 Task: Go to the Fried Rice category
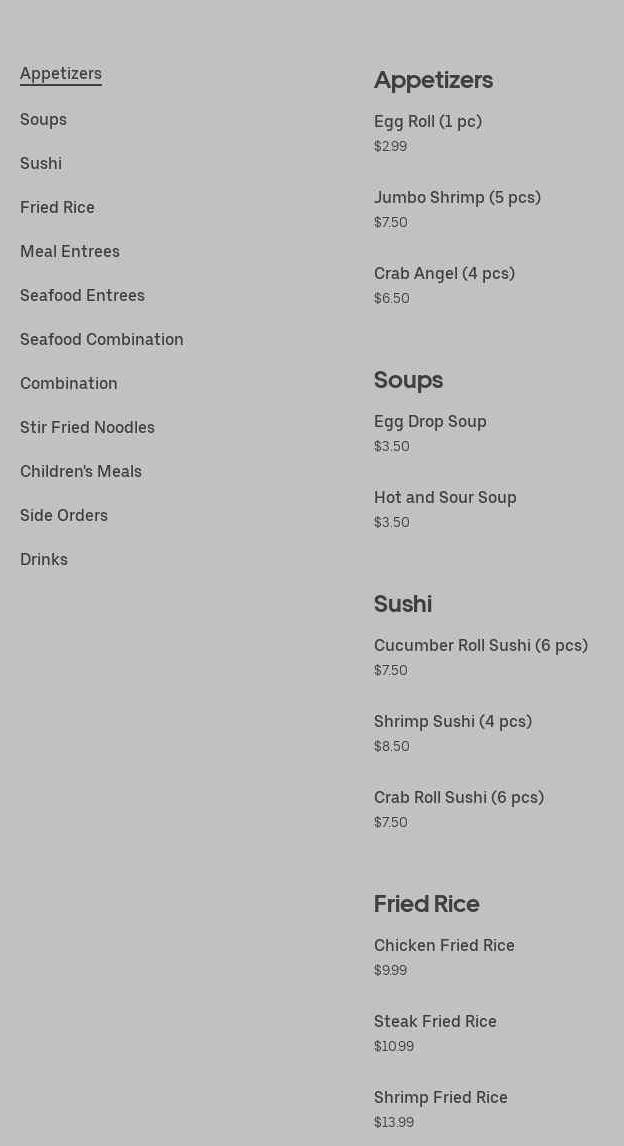[x=57, y=207]
